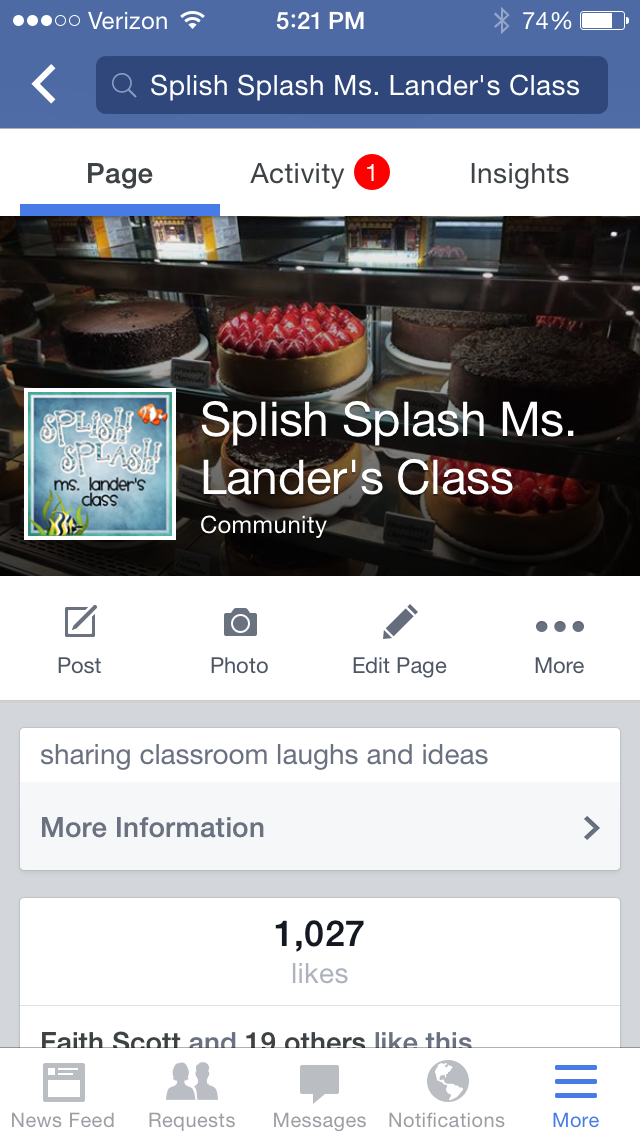Viewport: 640px width, 1136px height.
Task: Switch to the Activity tab
Action: 318,174
